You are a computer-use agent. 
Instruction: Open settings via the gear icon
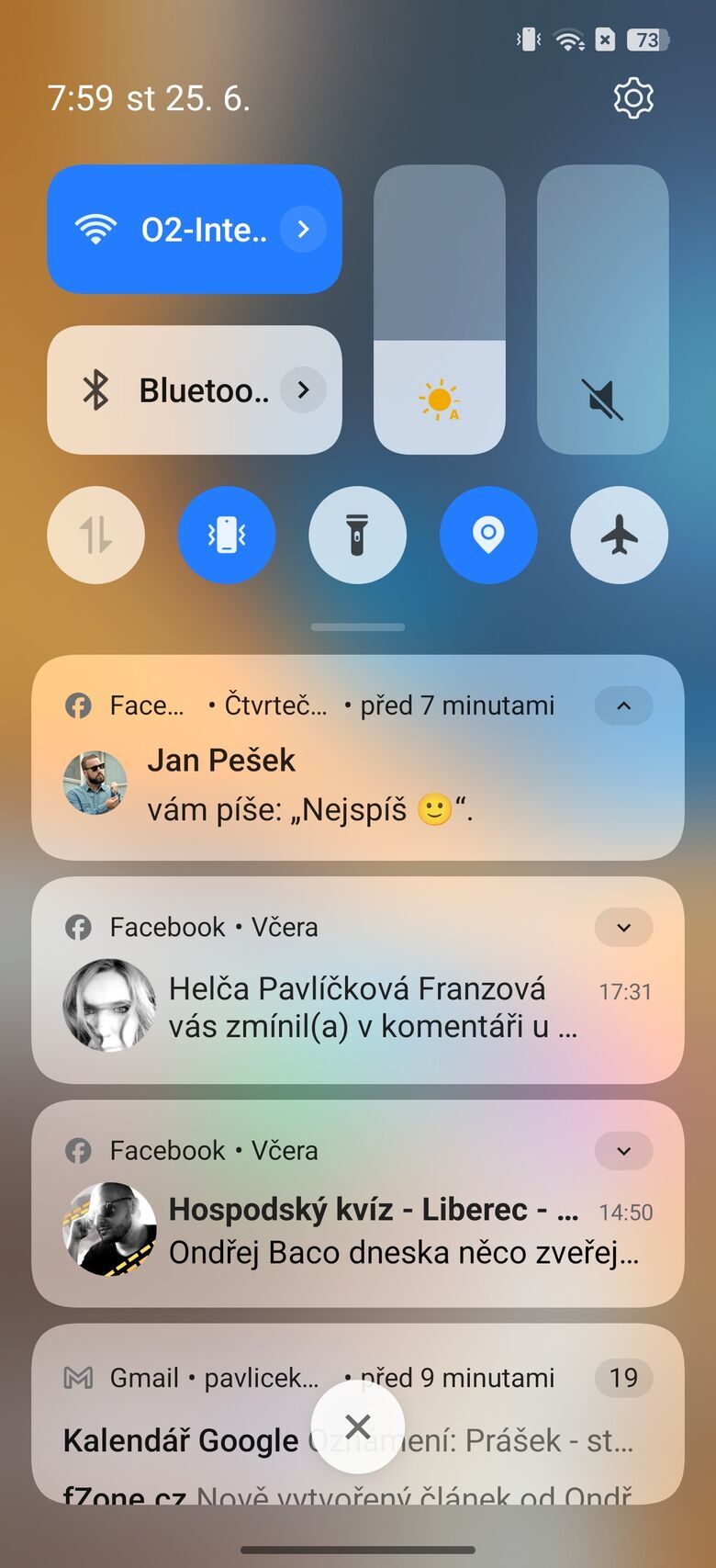click(x=632, y=98)
